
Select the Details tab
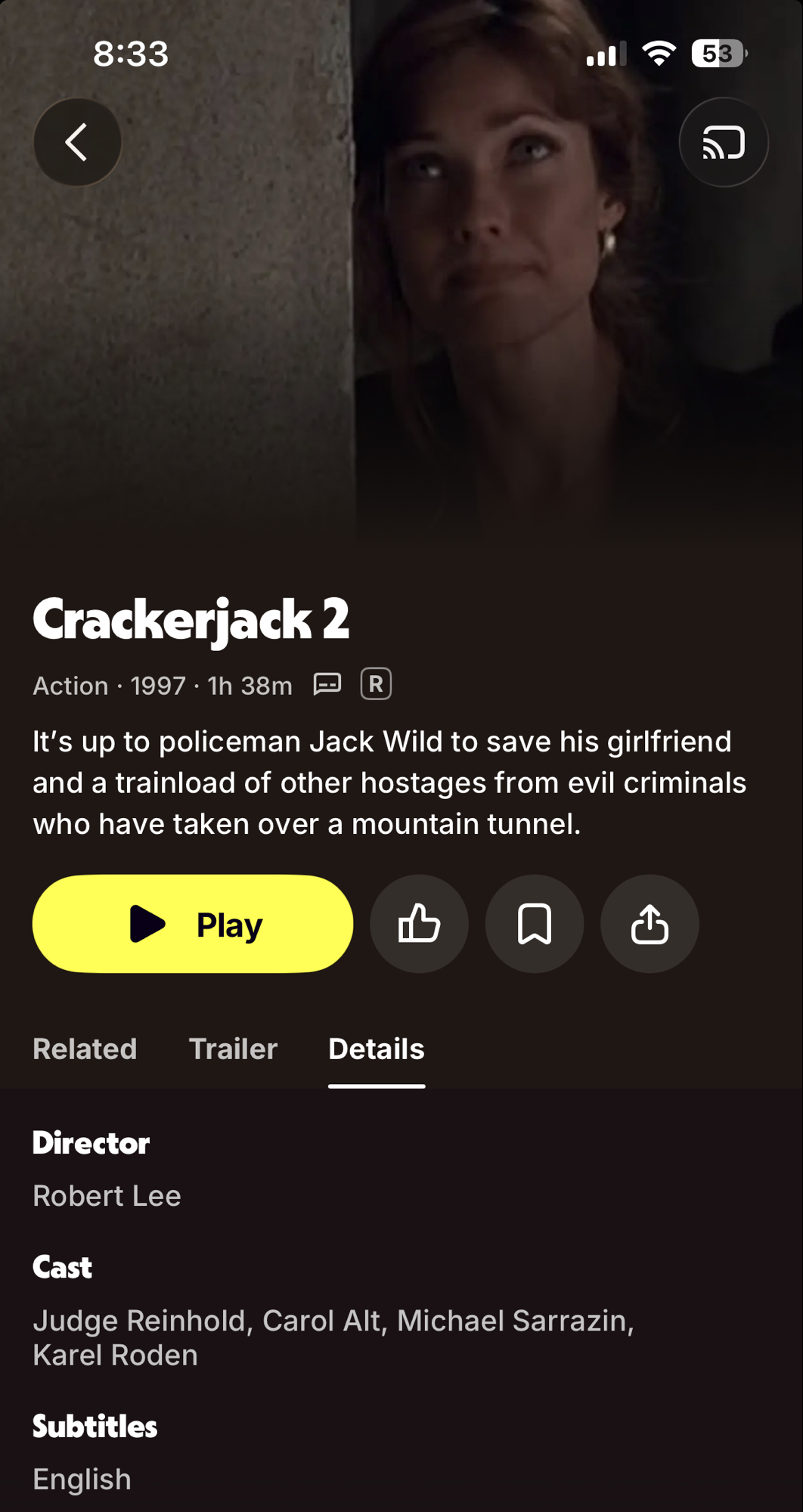coord(377,1049)
